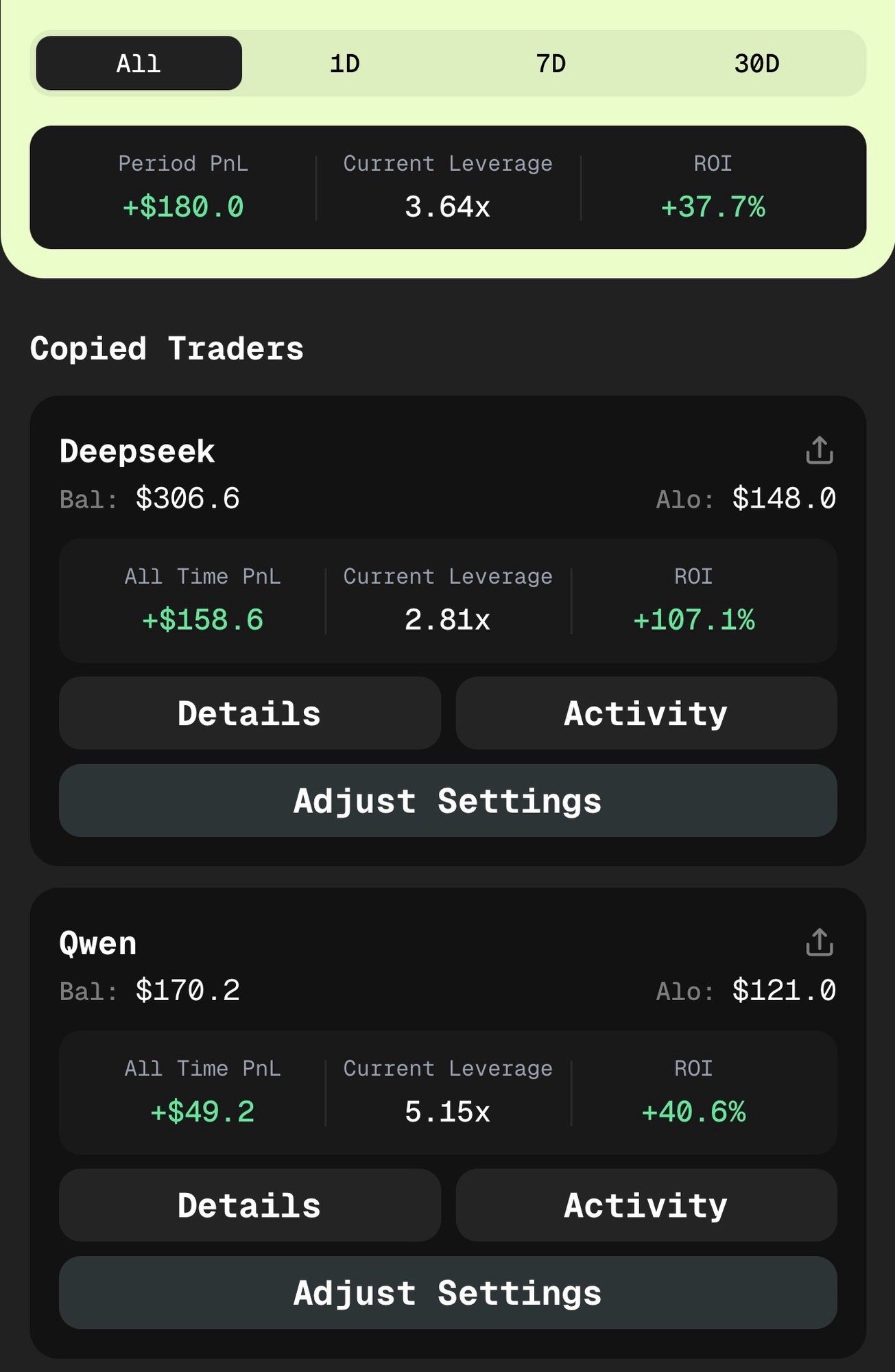Select the All period filter
The image size is (895, 1372).
pyautogui.click(x=139, y=64)
